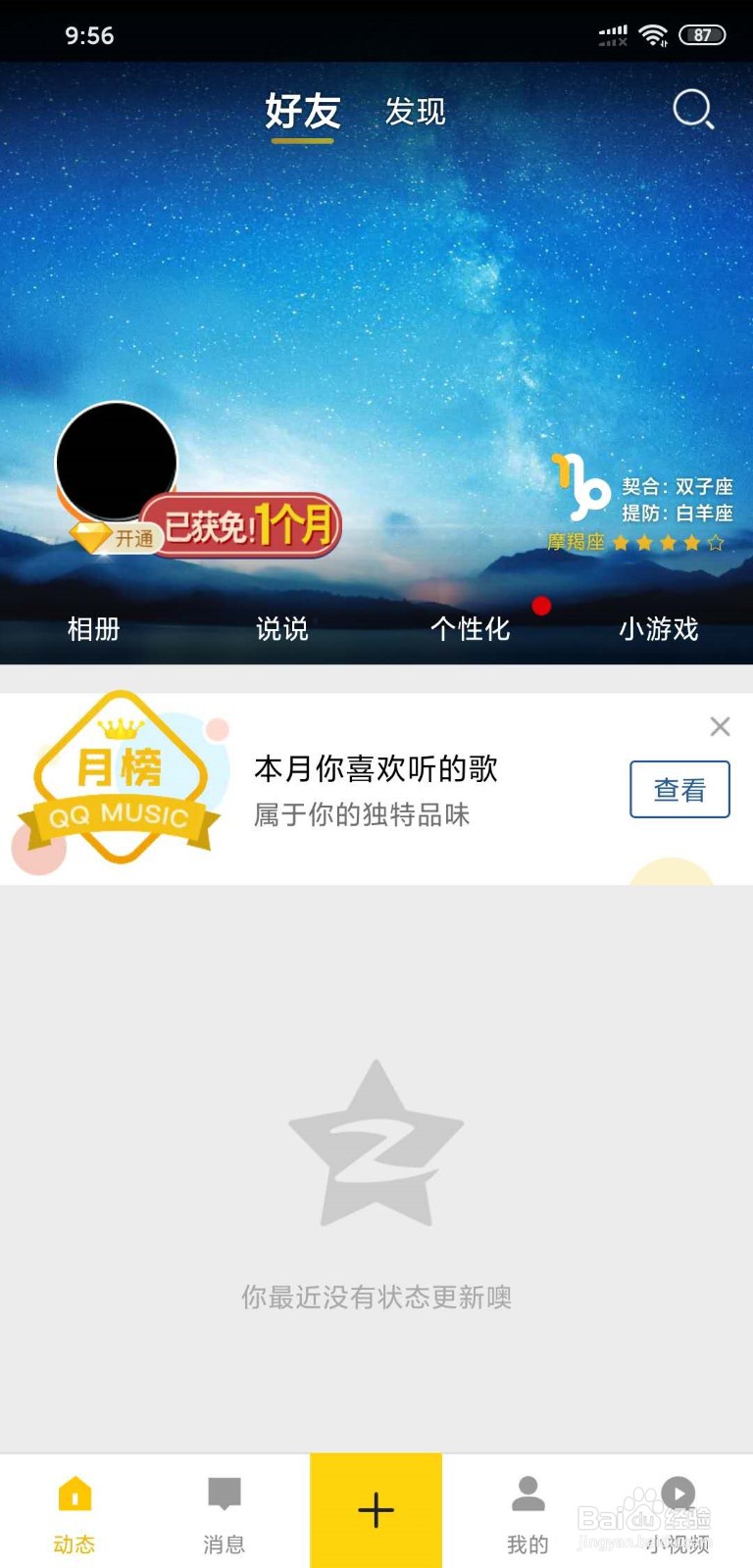Open 相册 from the profile menu
This screenshot has width=753, height=1568.
point(92,629)
